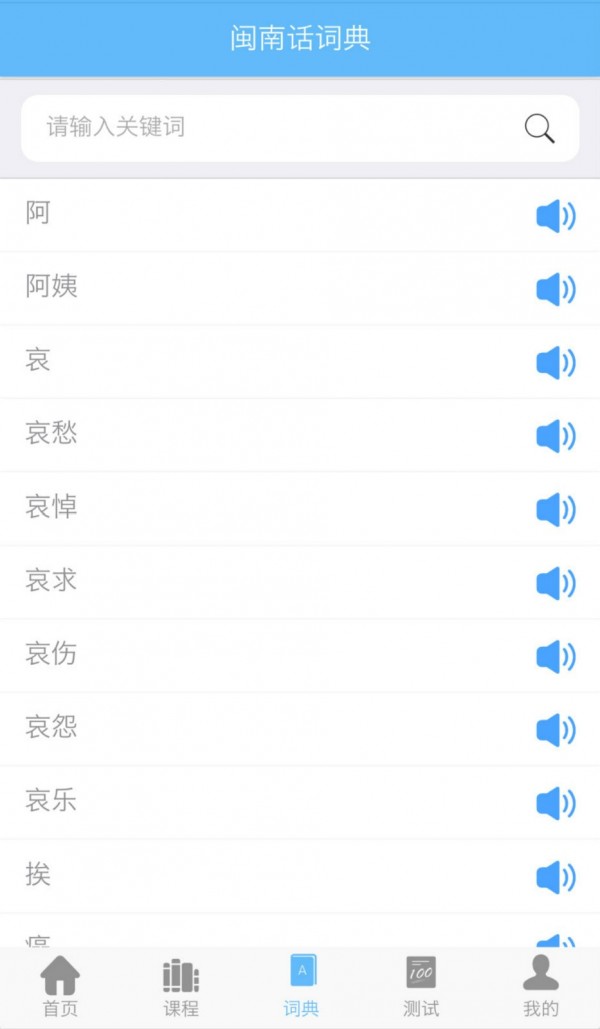Play pronunciation for 哀悼
The width and height of the screenshot is (600, 1029).
555,510
